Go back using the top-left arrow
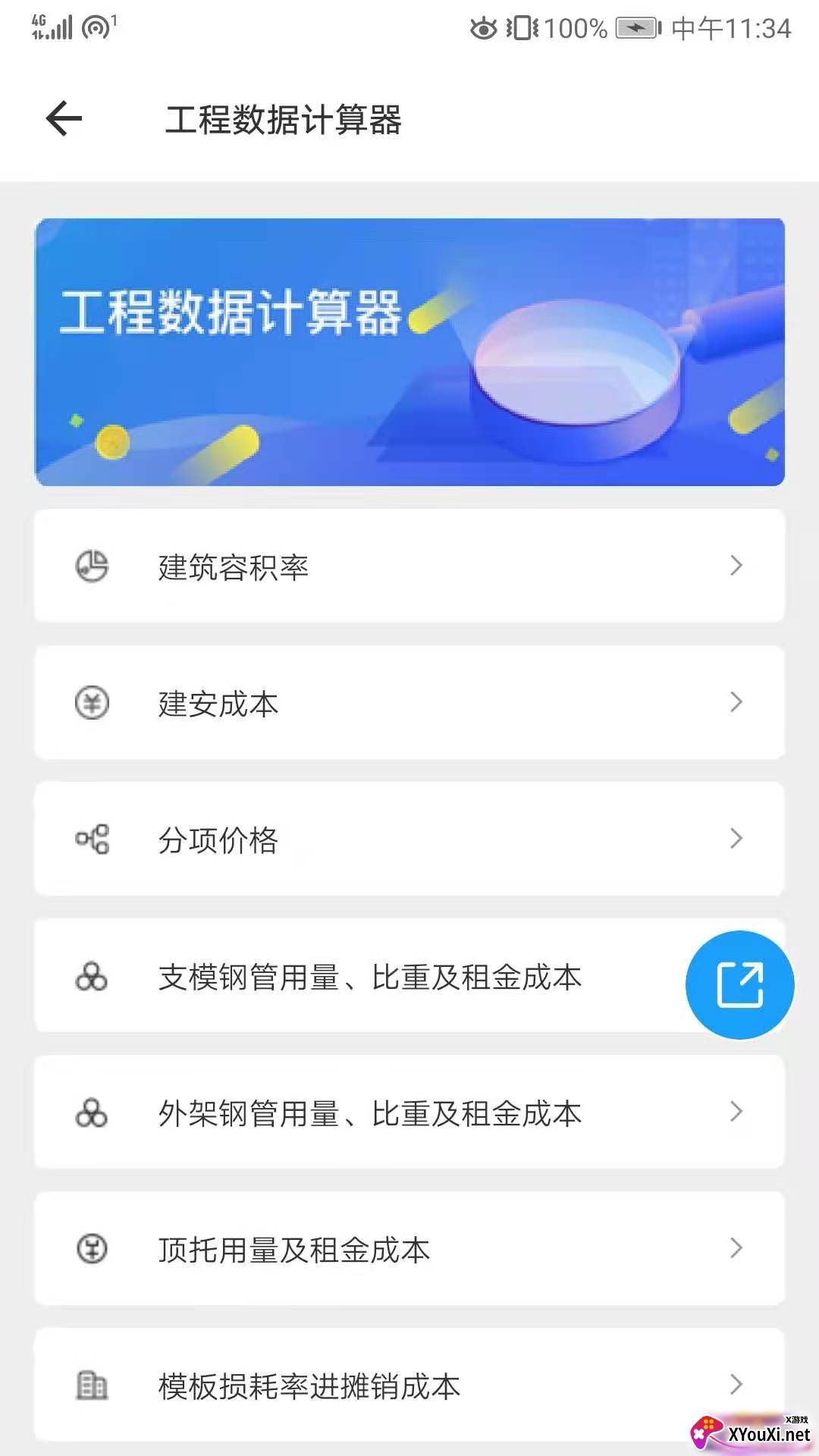Screen dimensions: 819x1456 coord(64,119)
